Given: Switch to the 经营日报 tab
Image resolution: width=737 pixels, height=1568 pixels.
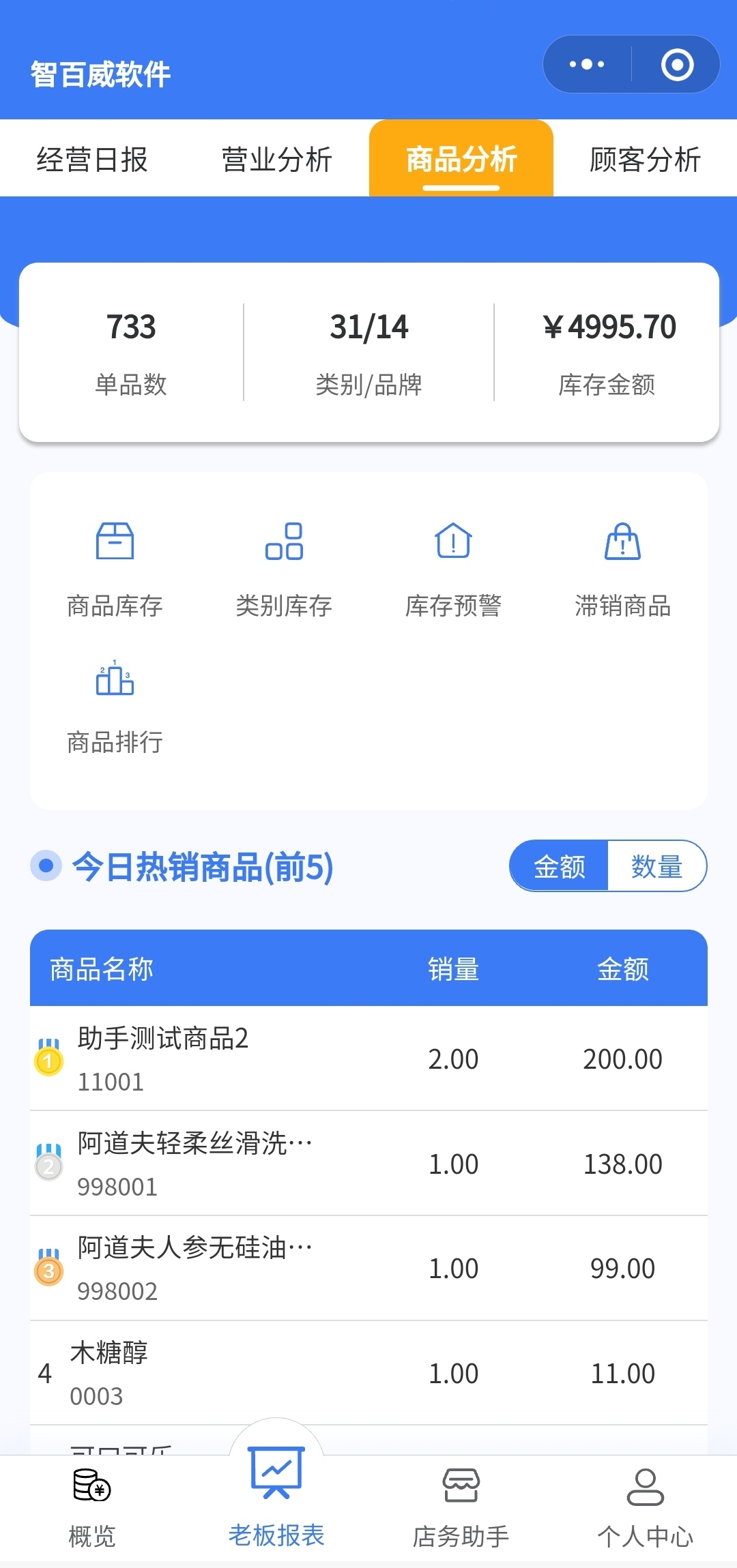Looking at the screenshot, I should [92, 160].
